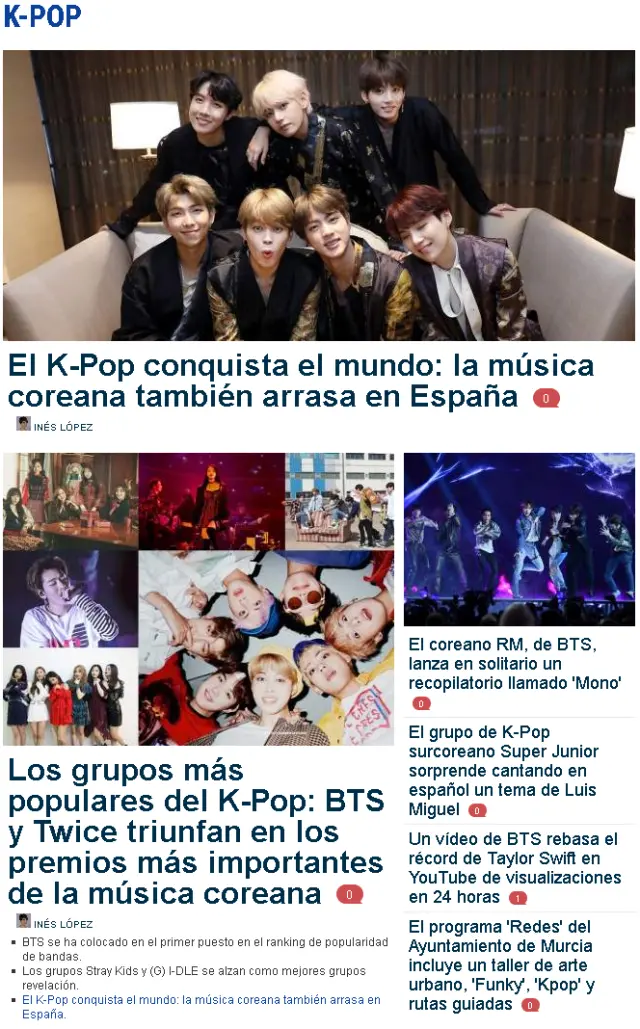Read article about RM's 'Mono' compilation
The image size is (640, 1029).
click(515, 664)
